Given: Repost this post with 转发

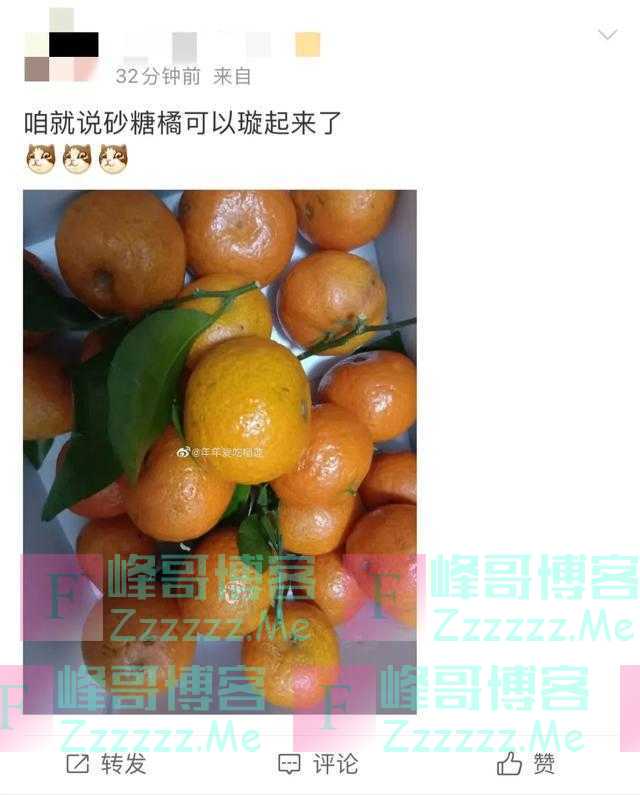Looking at the screenshot, I should click(106, 765).
